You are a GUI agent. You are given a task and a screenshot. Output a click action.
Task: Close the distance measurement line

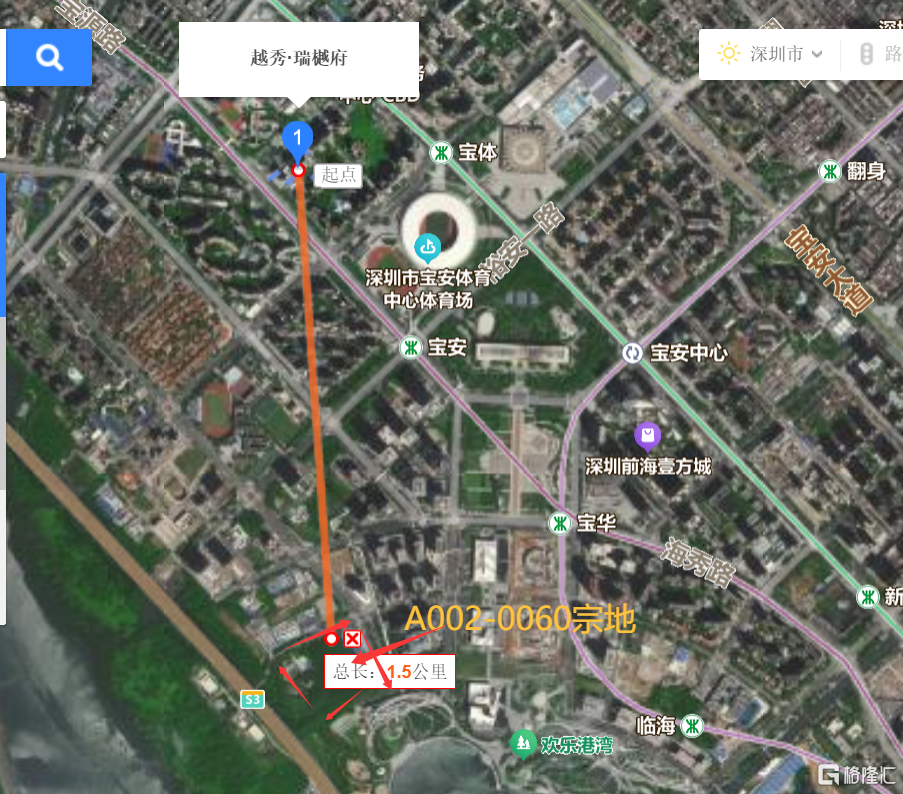352,639
